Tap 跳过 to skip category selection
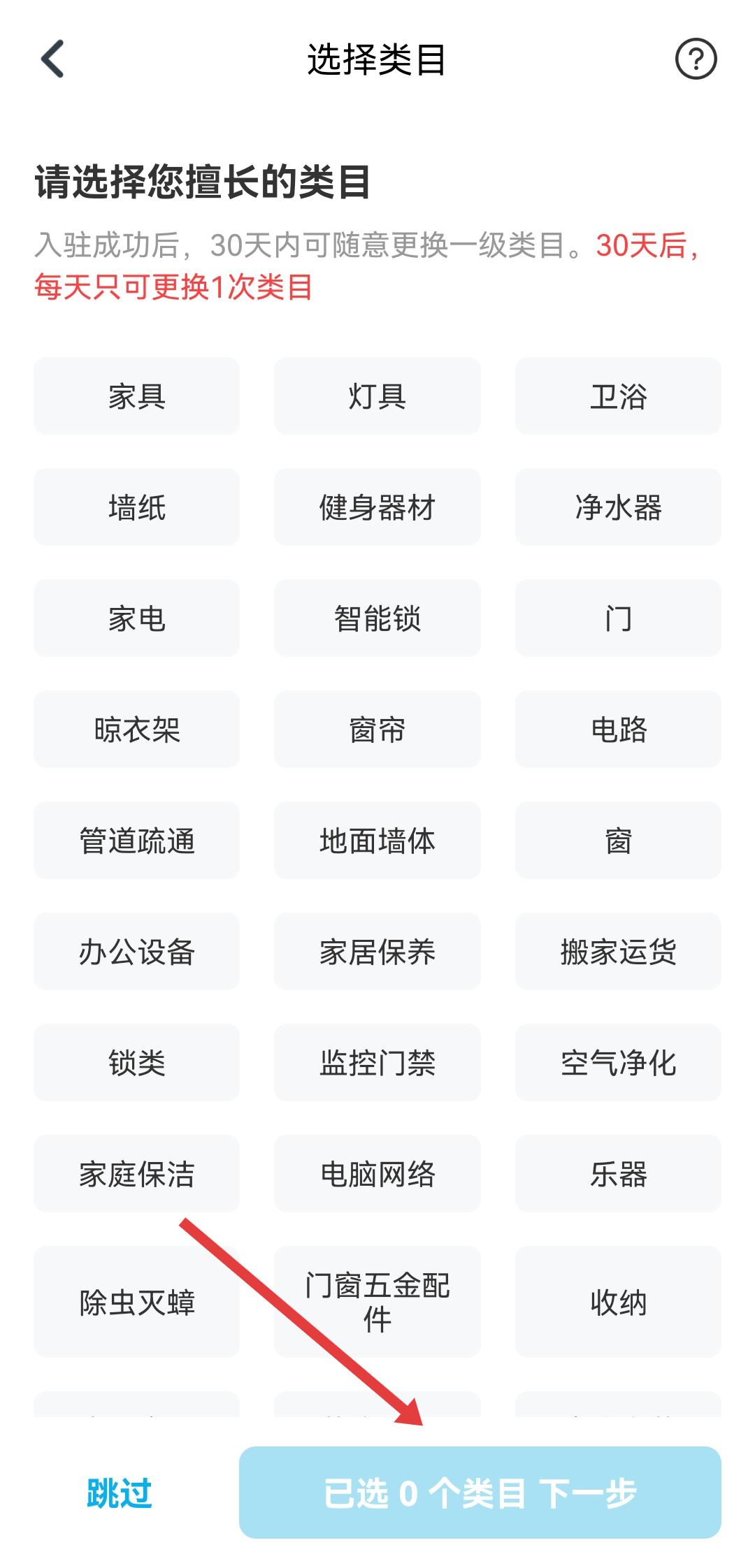The image size is (755, 1568). (120, 1493)
